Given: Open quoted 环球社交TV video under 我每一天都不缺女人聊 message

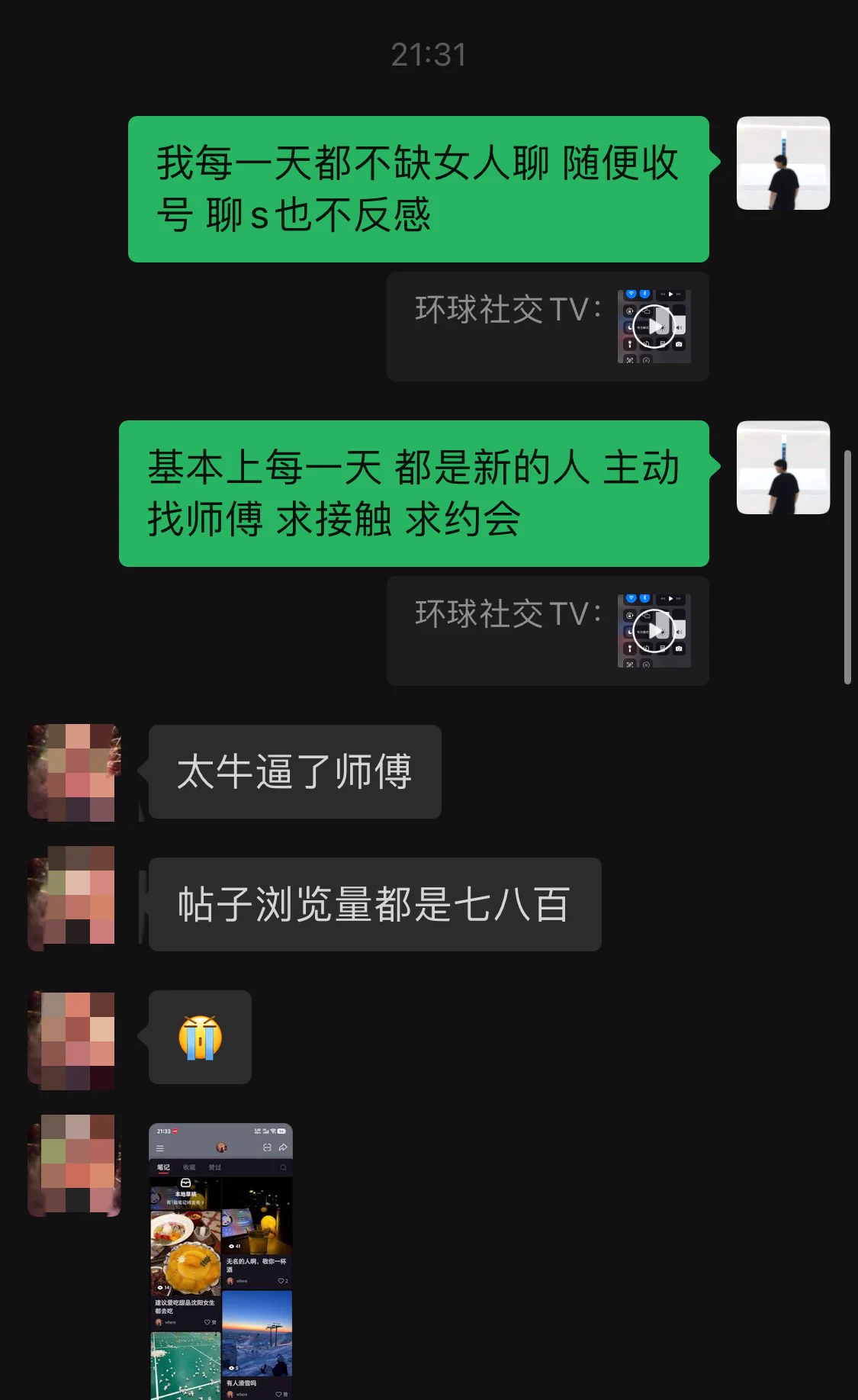Looking at the screenshot, I should click(654, 327).
